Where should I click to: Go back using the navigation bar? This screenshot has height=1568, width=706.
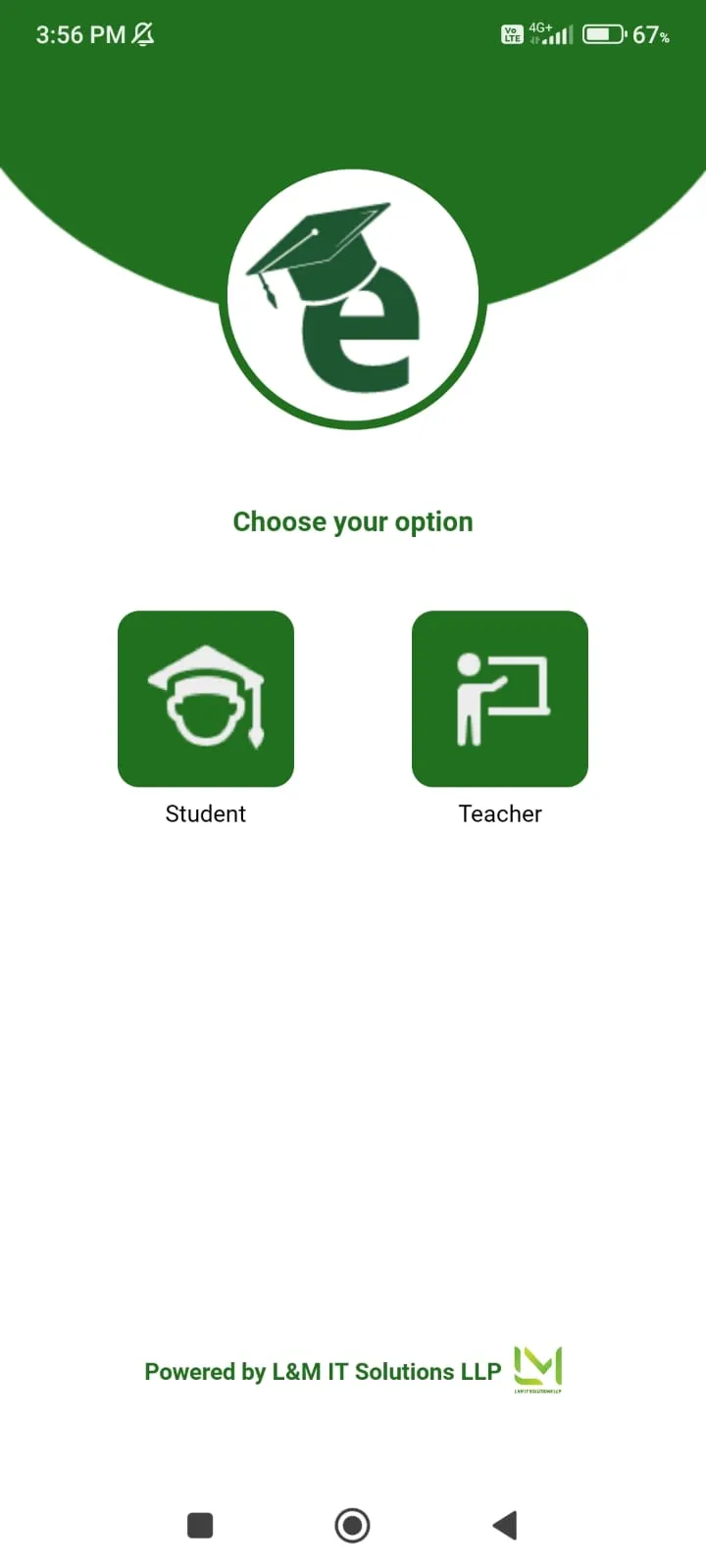(x=505, y=1525)
